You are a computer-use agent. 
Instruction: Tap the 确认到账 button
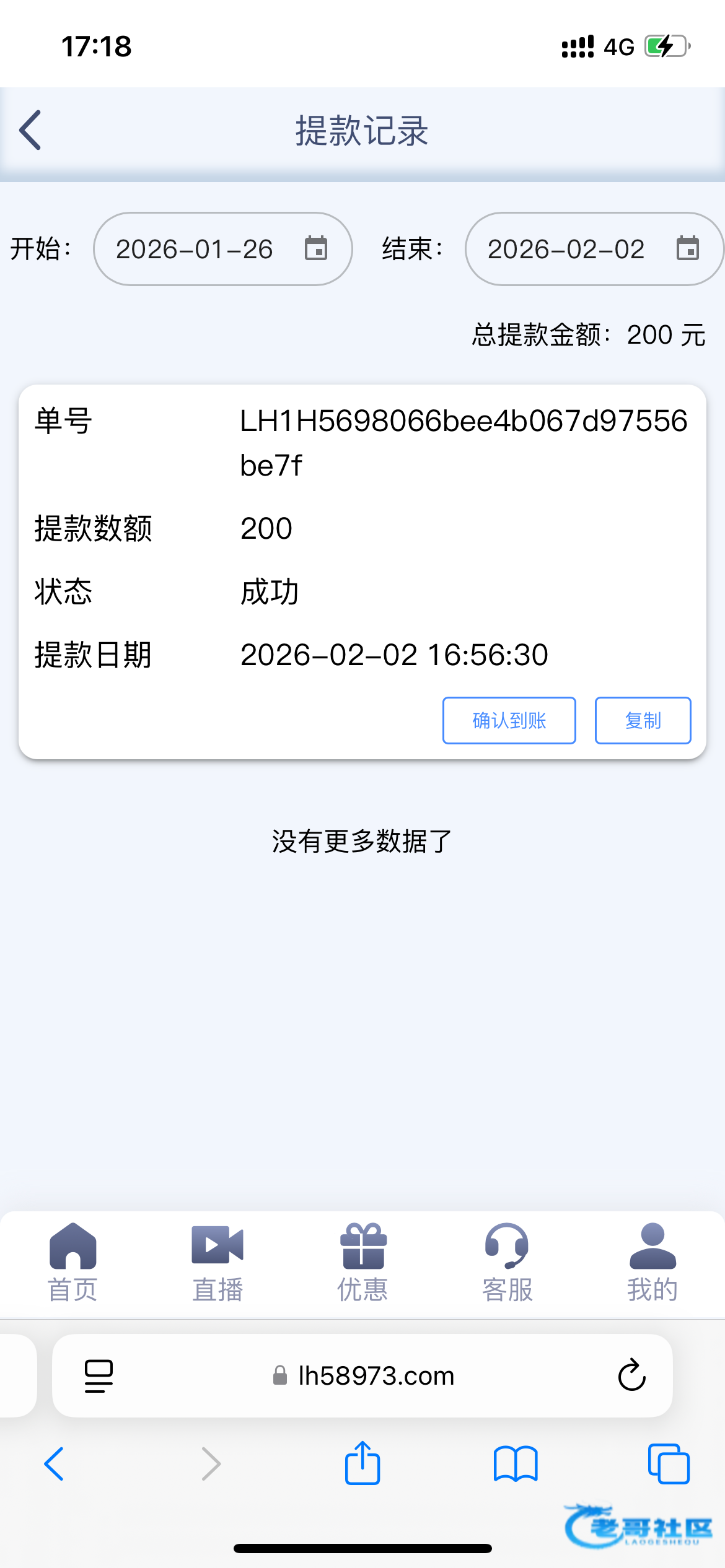tap(509, 720)
